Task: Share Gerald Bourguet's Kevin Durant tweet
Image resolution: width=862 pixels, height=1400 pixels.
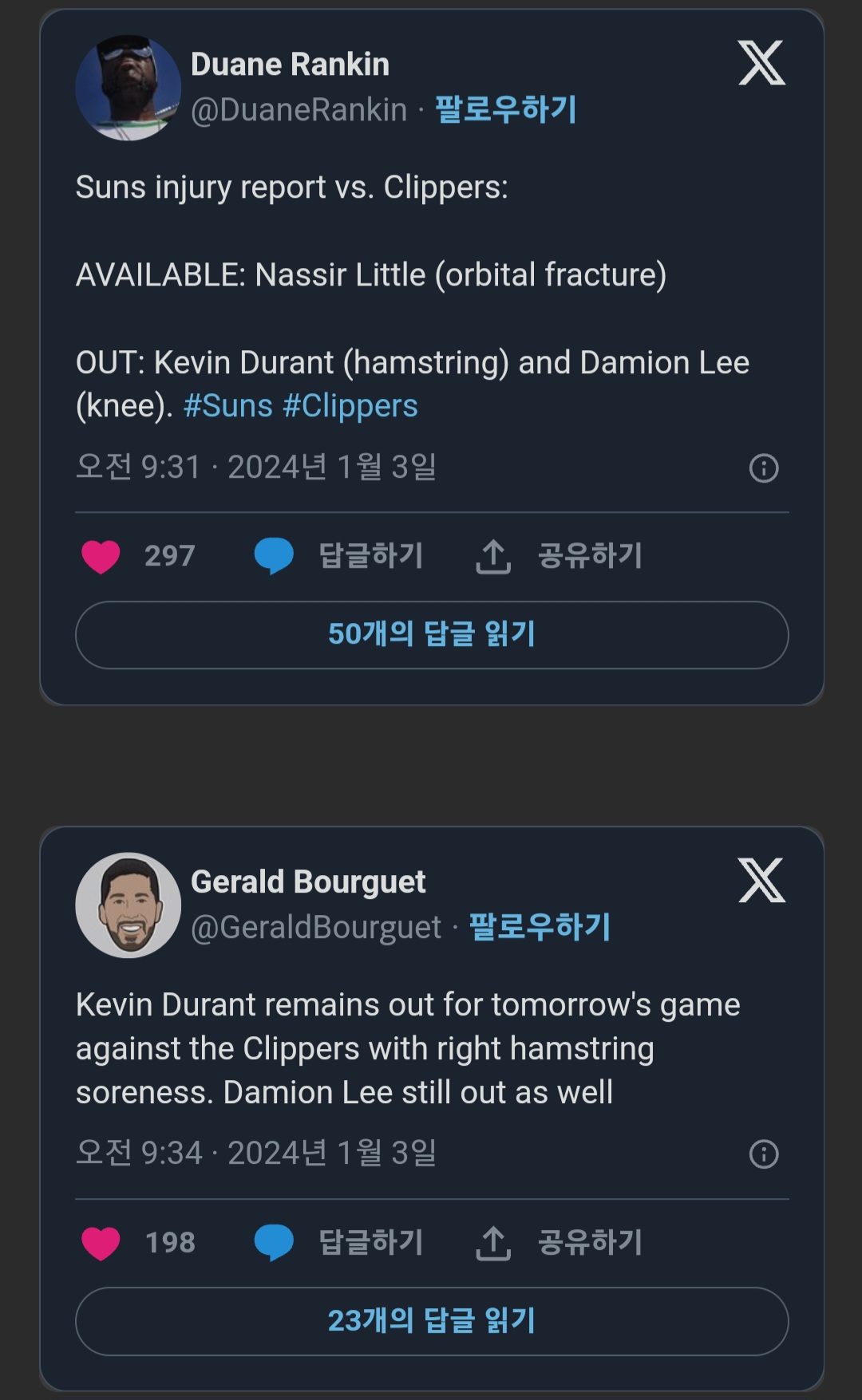Action: [560, 1242]
